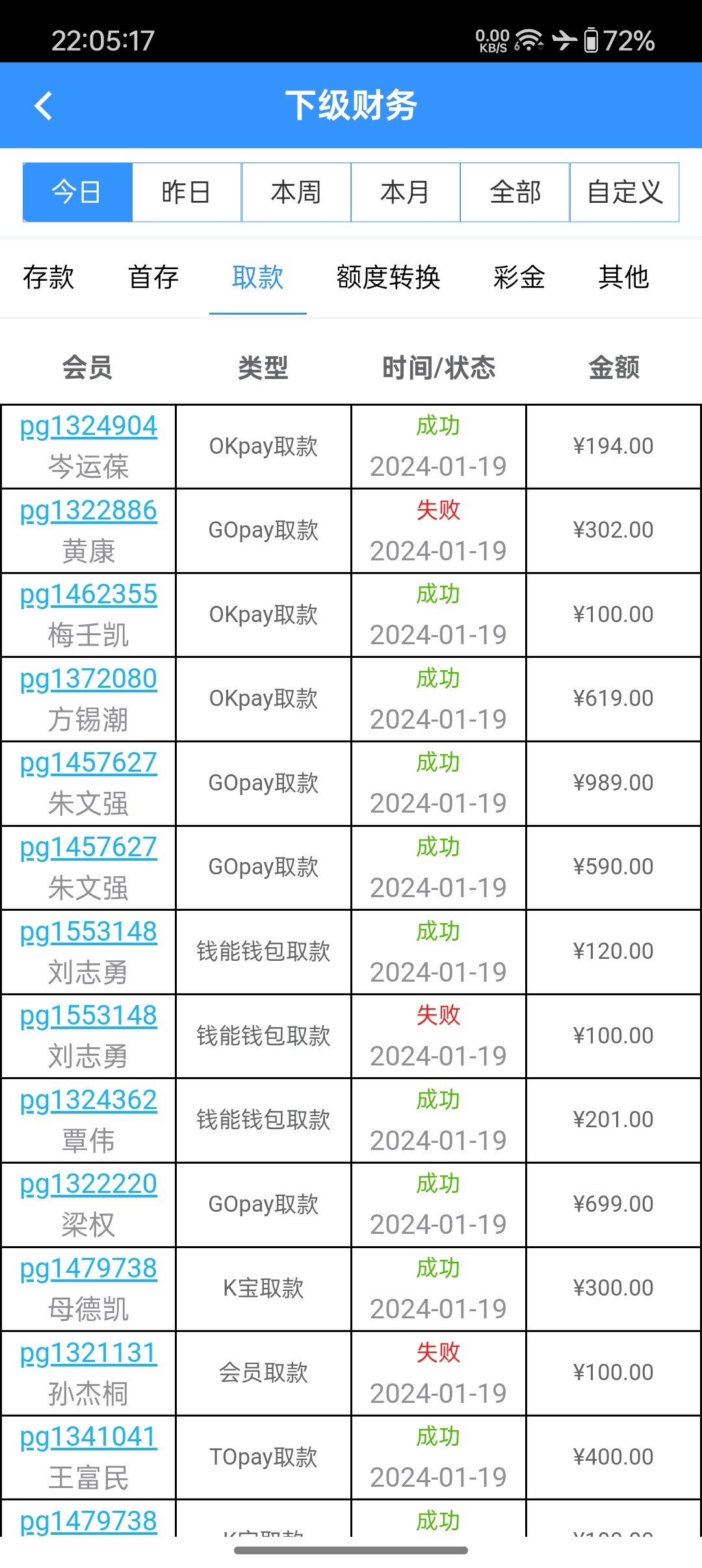Open member link pg1324904
Image resolution: width=702 pixels, height=1568 pixels.
point(88,426)
